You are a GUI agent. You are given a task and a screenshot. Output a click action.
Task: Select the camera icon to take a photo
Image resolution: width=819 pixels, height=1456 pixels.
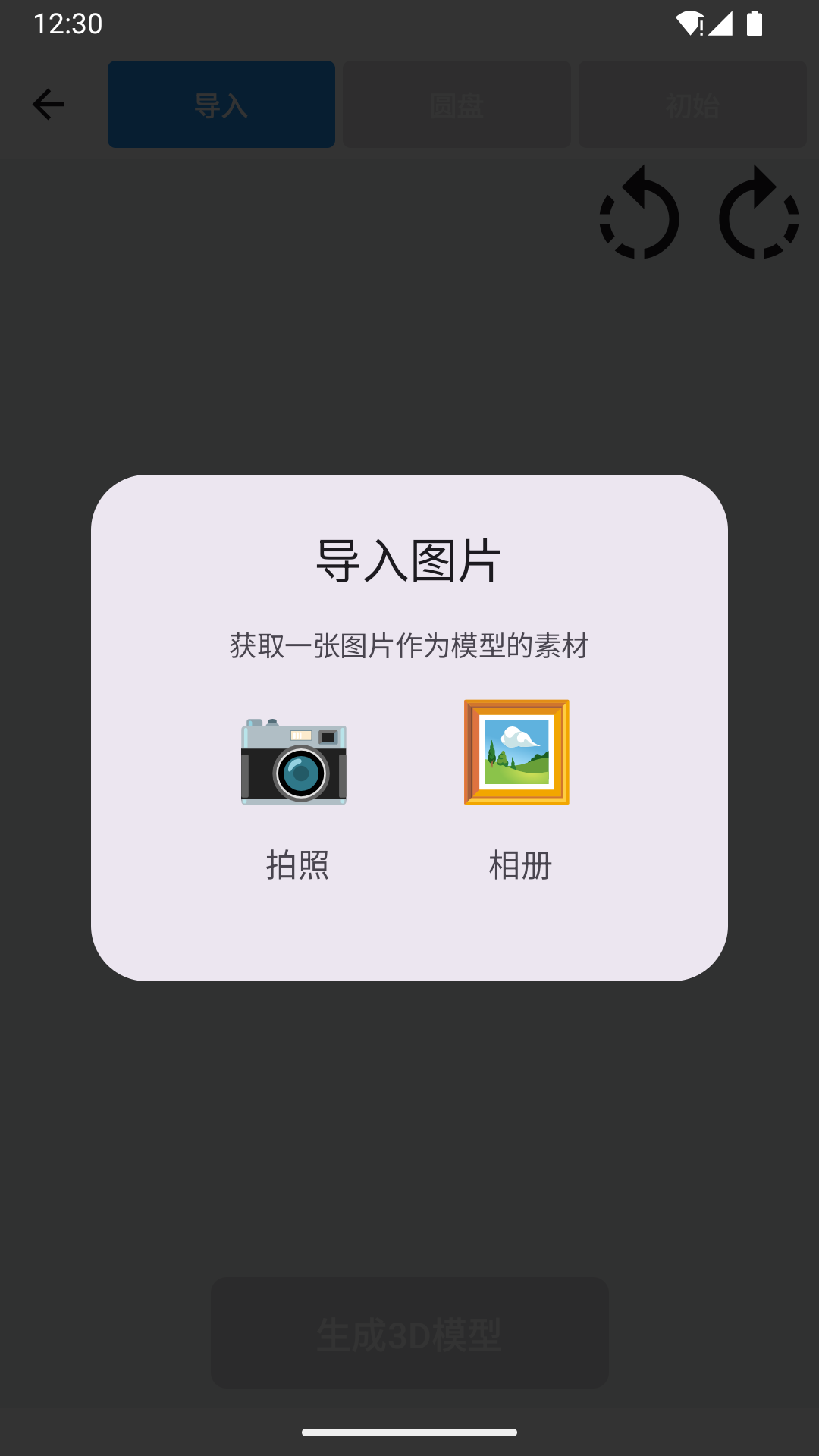pyautogui.click(x=295, y=762)
